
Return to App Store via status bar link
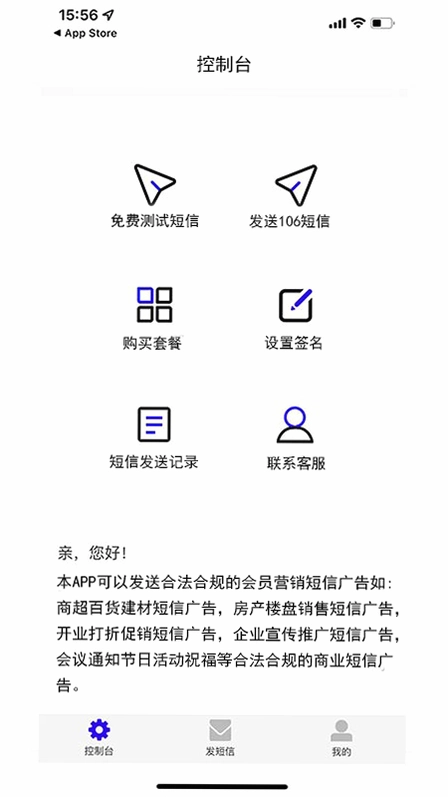[x=85, y=34]
